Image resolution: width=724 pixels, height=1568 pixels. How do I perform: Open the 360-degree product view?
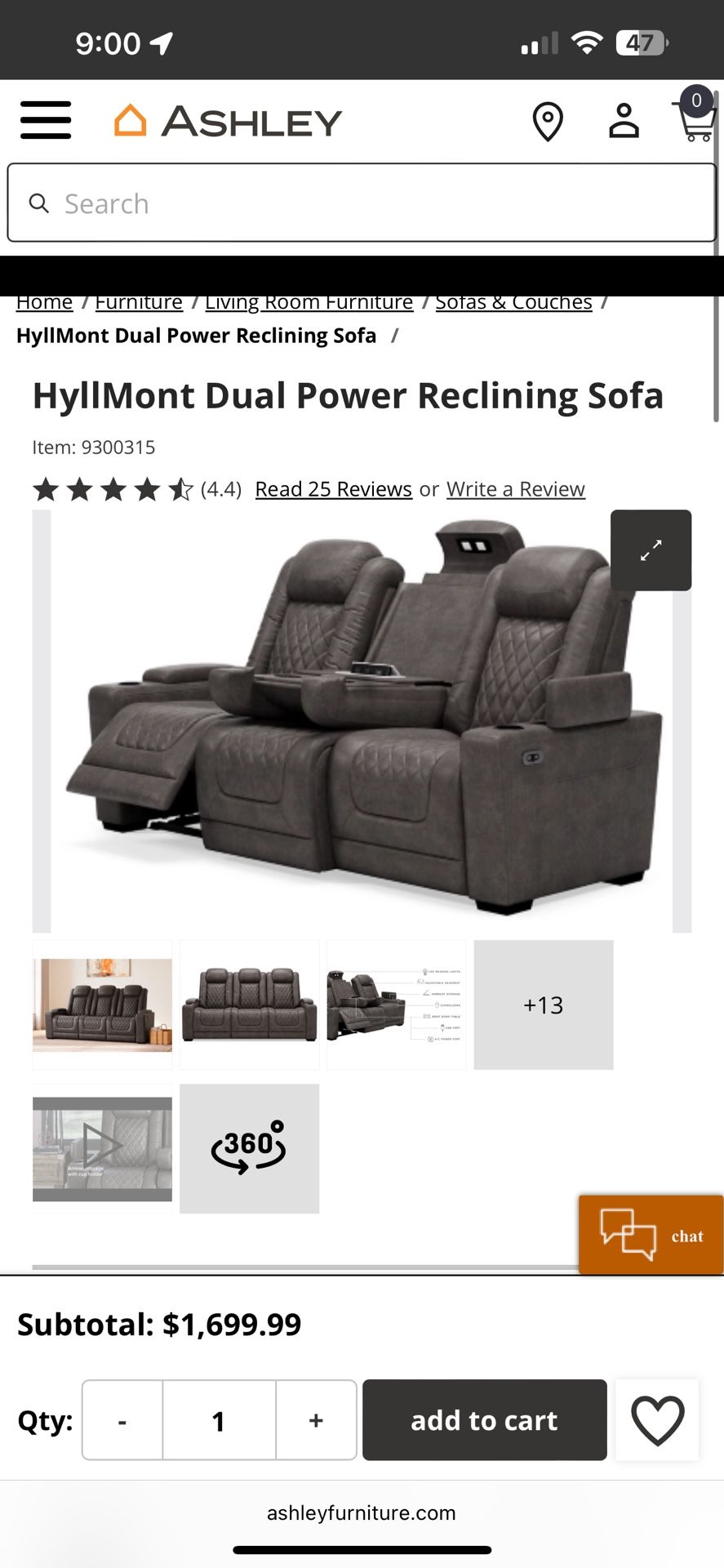click(249, 1148)
